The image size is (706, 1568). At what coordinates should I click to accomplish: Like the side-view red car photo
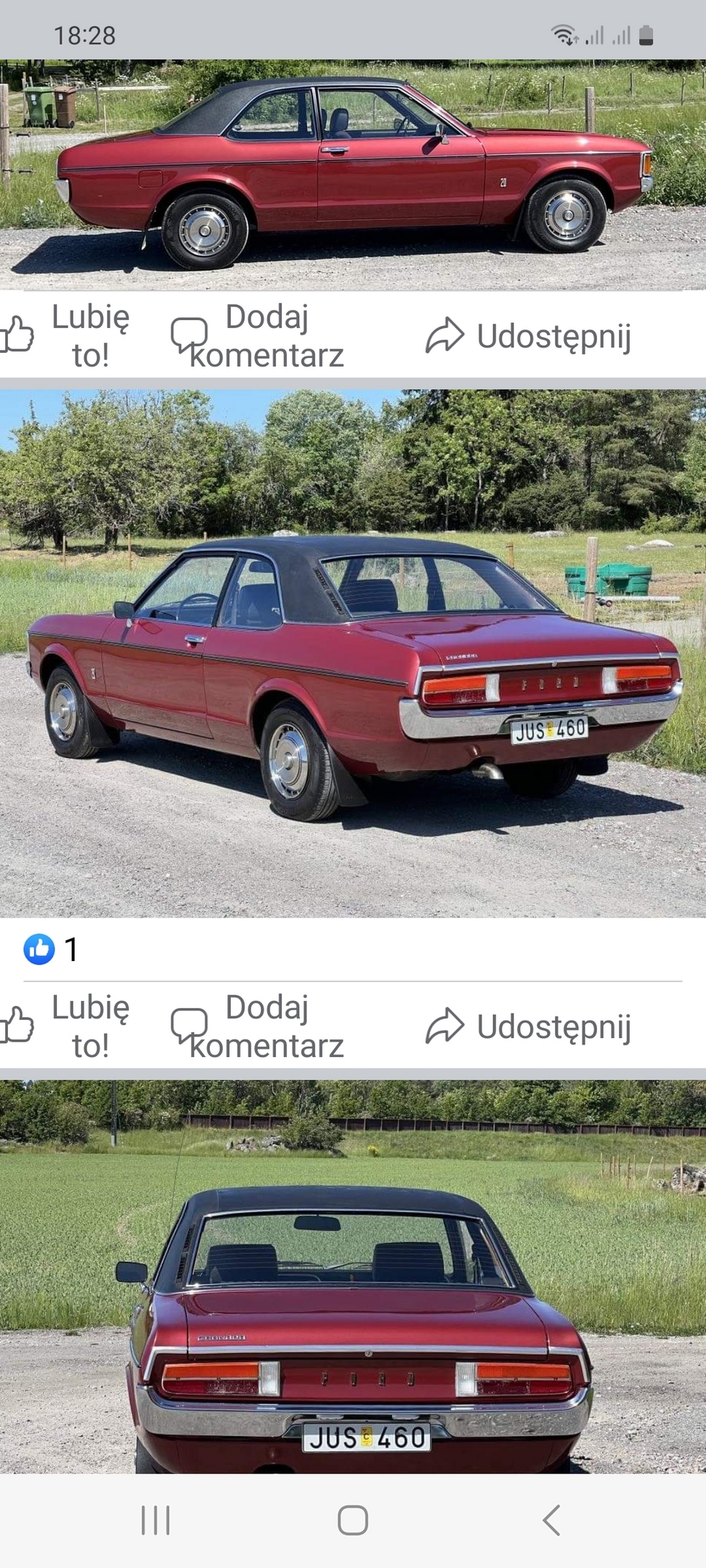67,335
